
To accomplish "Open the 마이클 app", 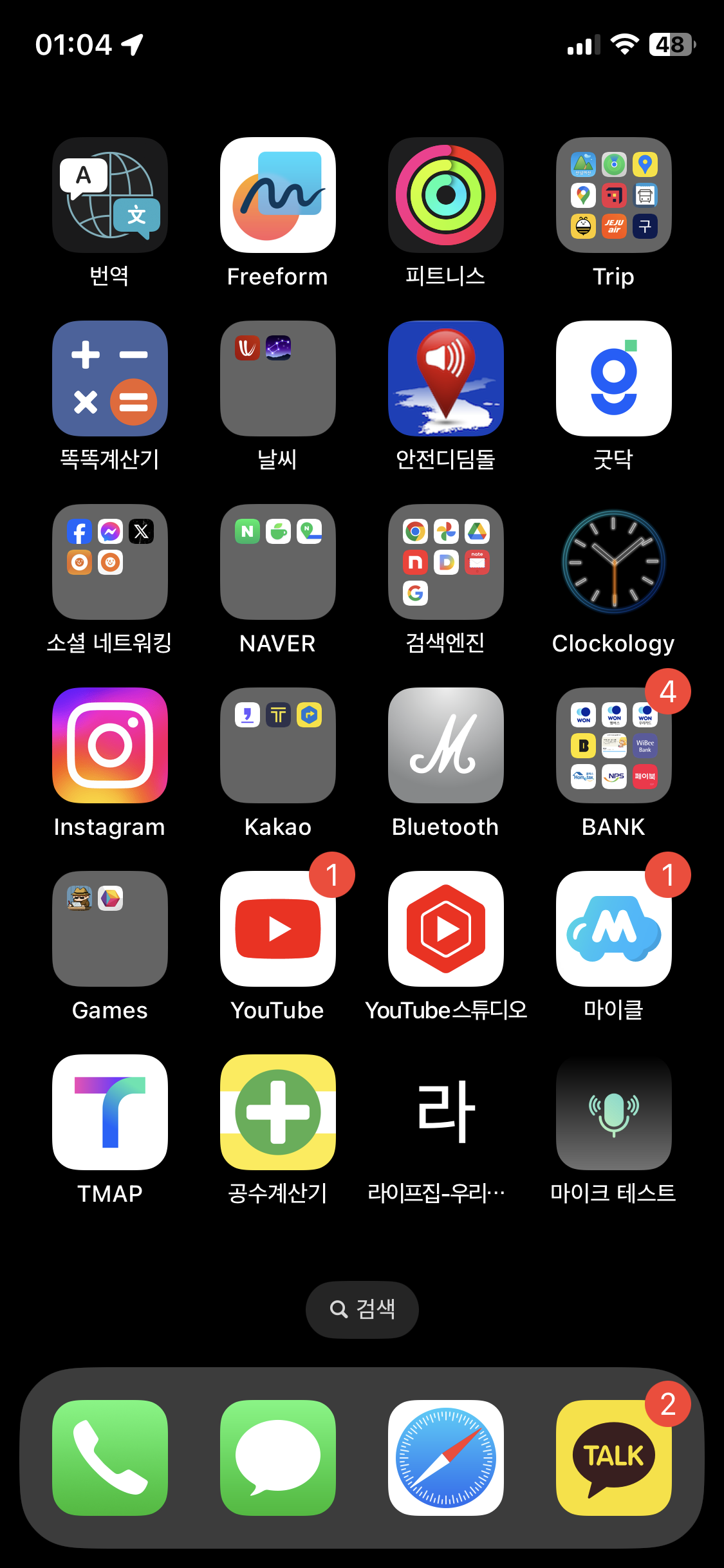I will [613, 929].
